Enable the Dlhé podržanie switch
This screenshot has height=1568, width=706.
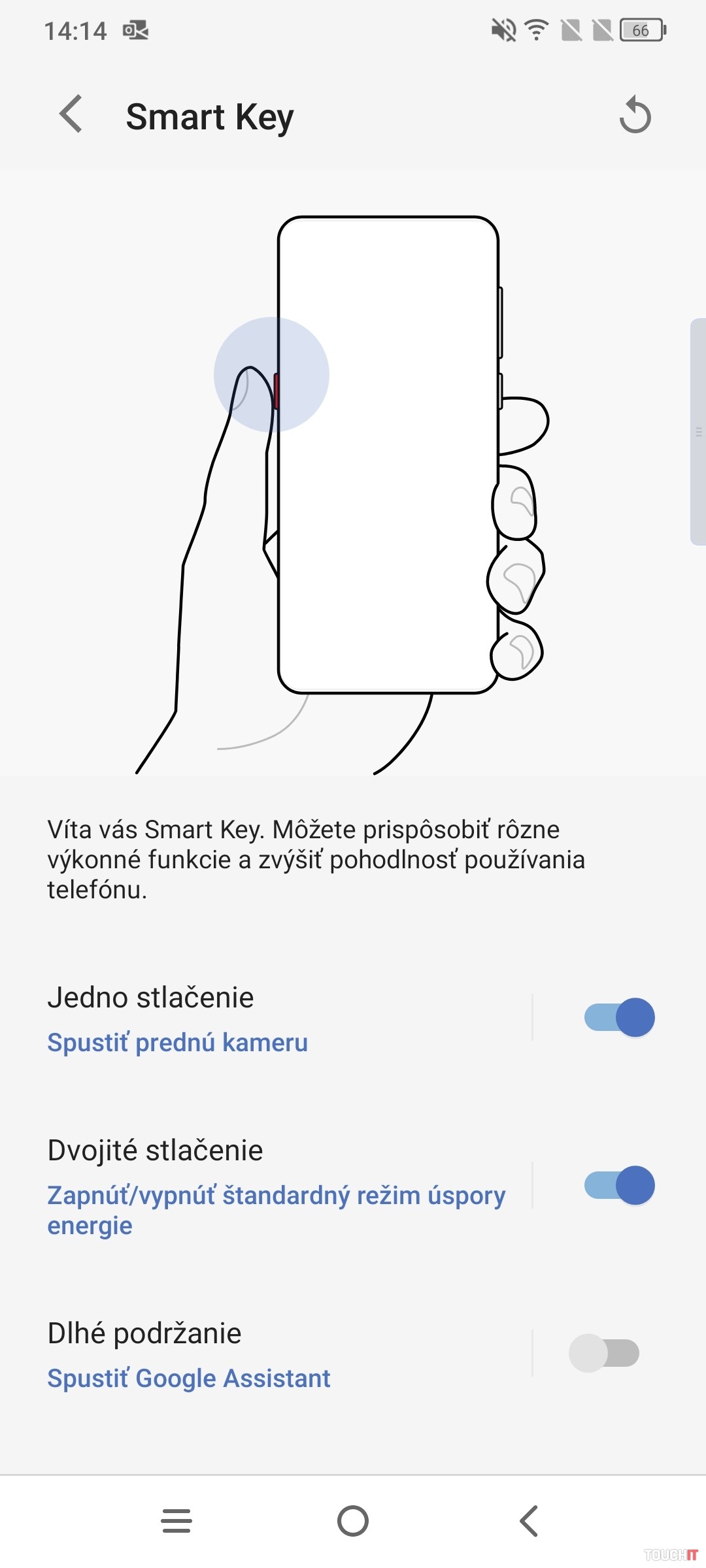(x=604, y=1352)
